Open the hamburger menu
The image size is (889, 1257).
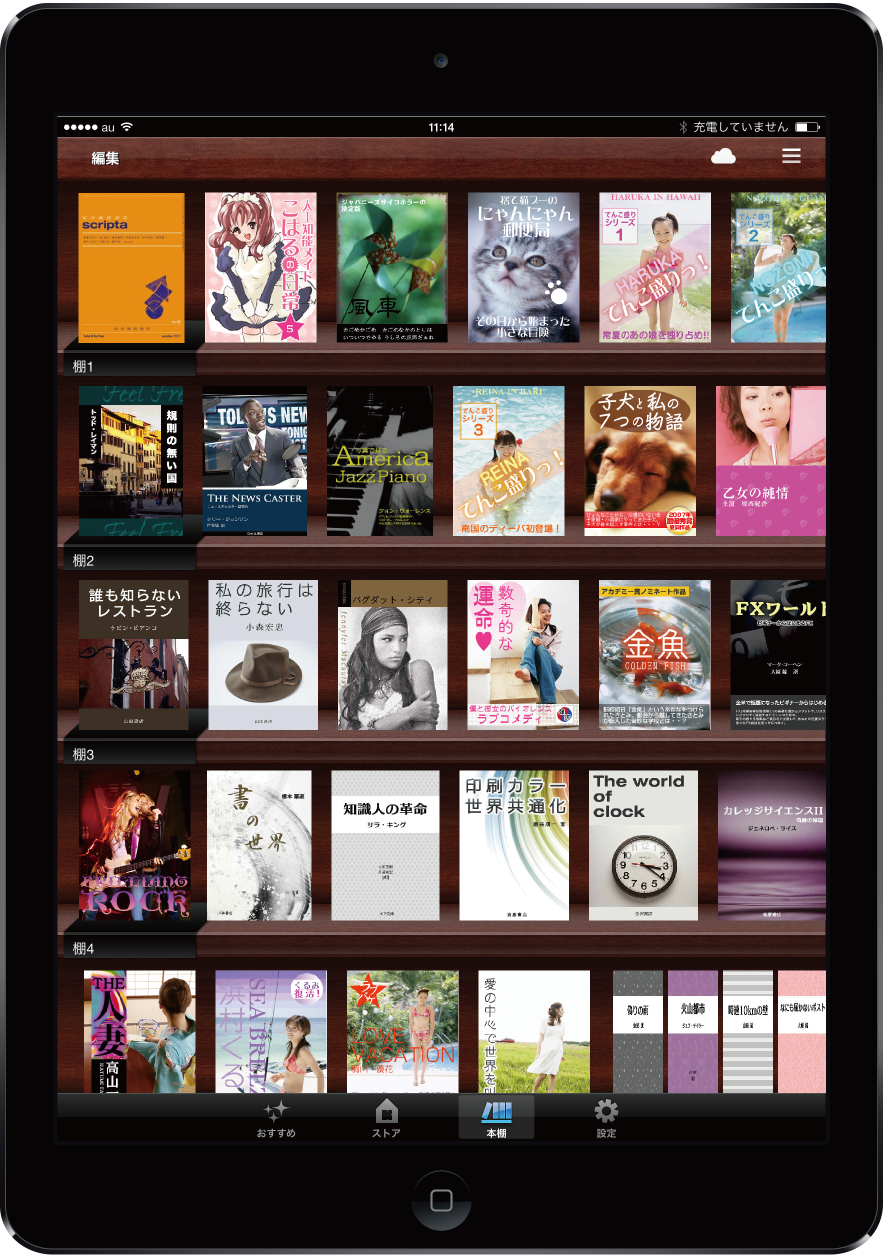point(791,156)
